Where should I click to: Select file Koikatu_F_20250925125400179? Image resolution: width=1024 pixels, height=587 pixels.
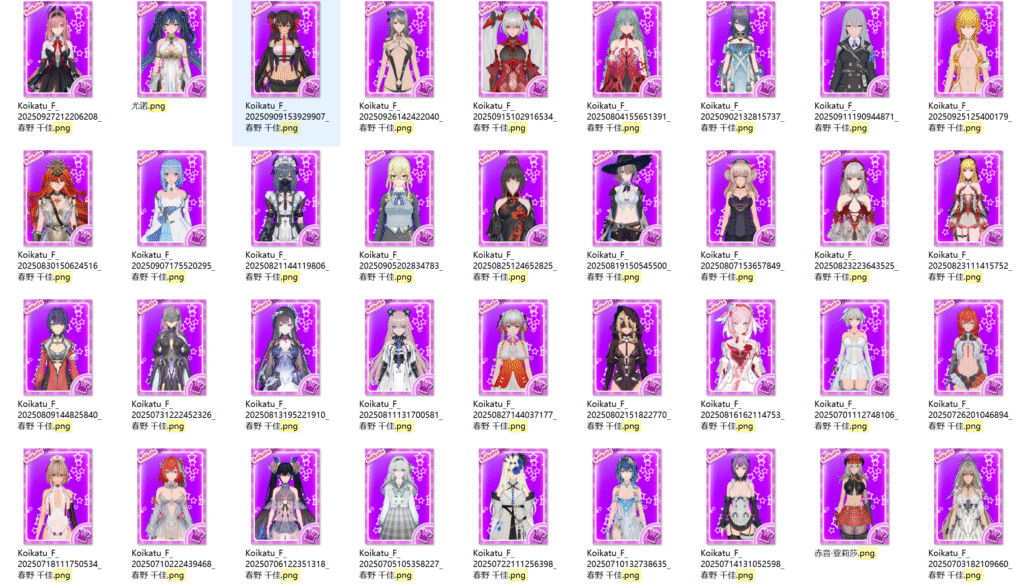968,50
